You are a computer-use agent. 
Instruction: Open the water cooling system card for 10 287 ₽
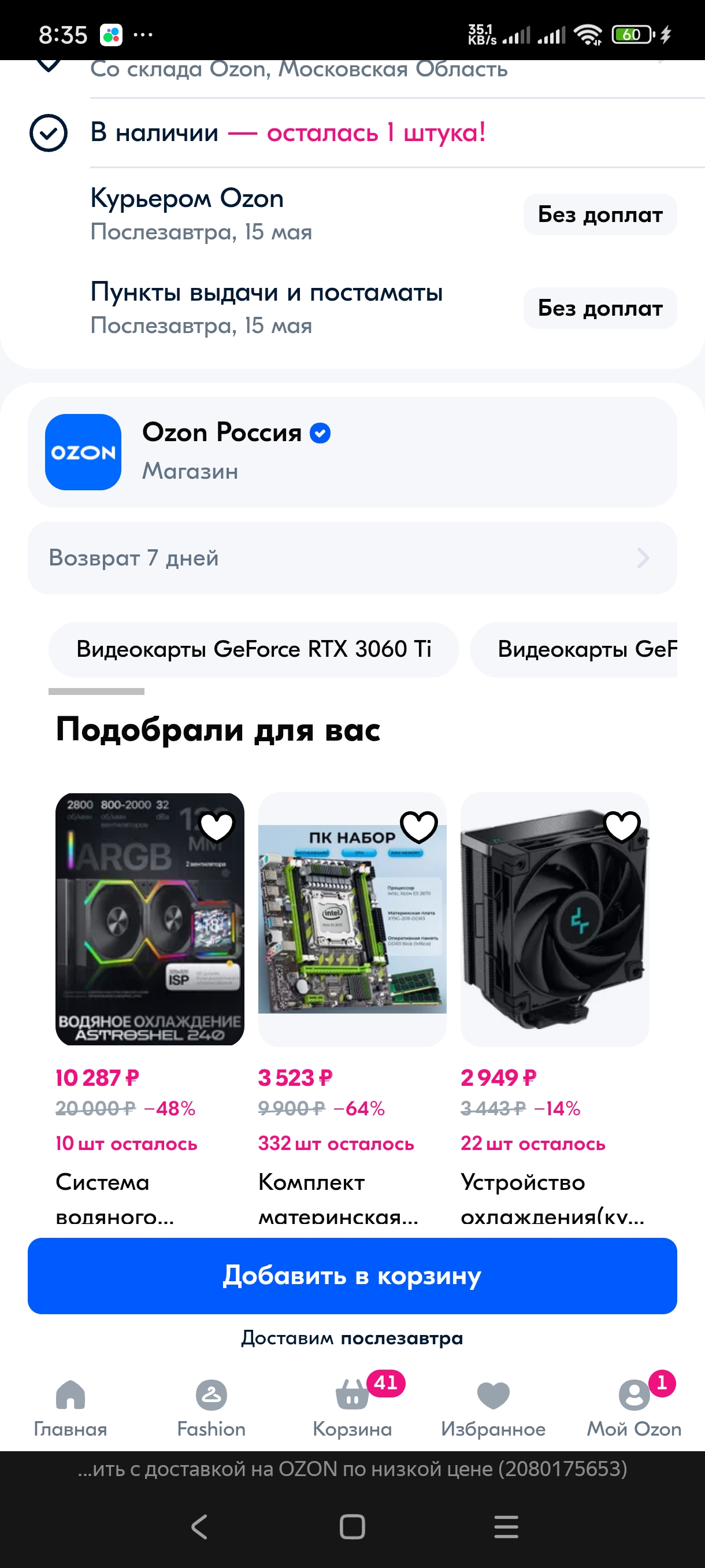coord(150,919)
